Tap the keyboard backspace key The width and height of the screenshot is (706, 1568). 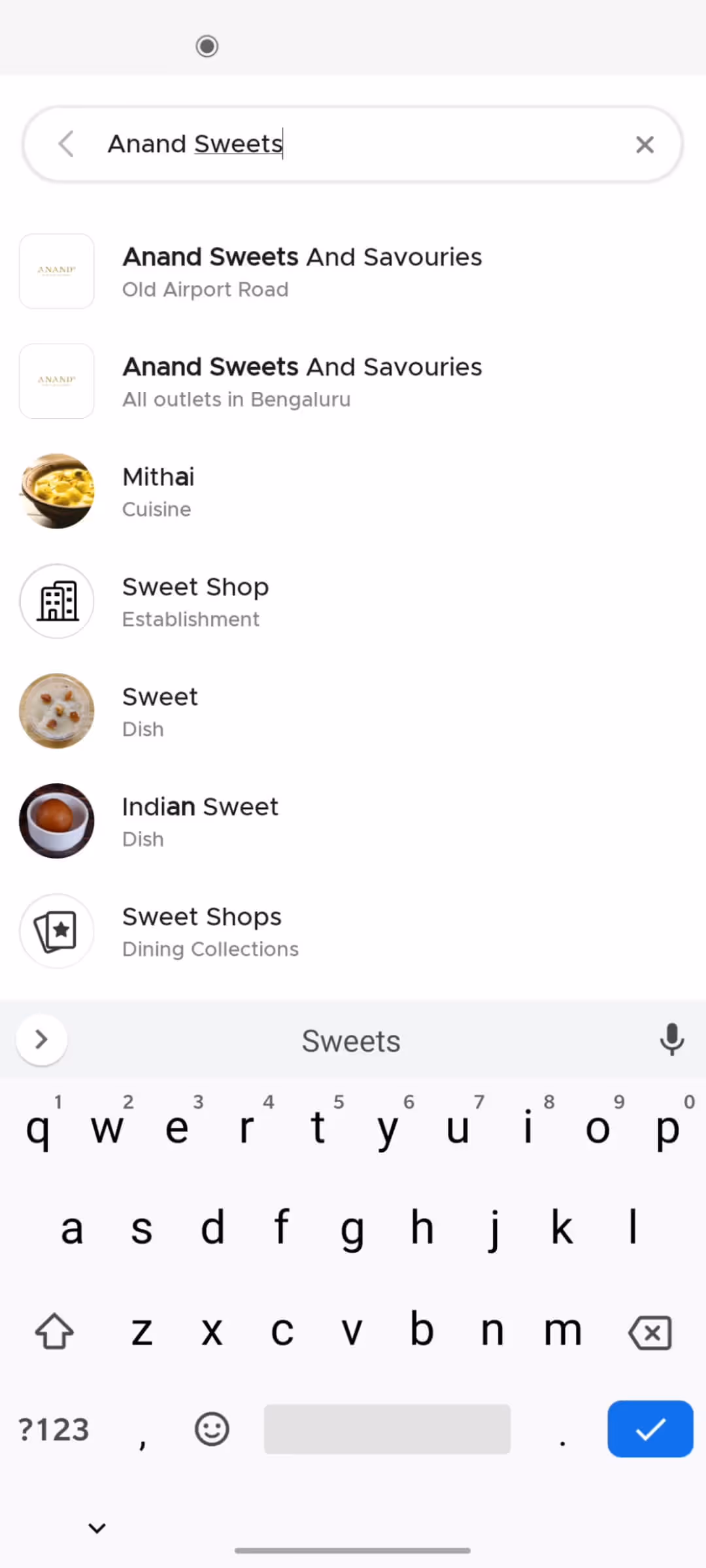coord(650,1333)
